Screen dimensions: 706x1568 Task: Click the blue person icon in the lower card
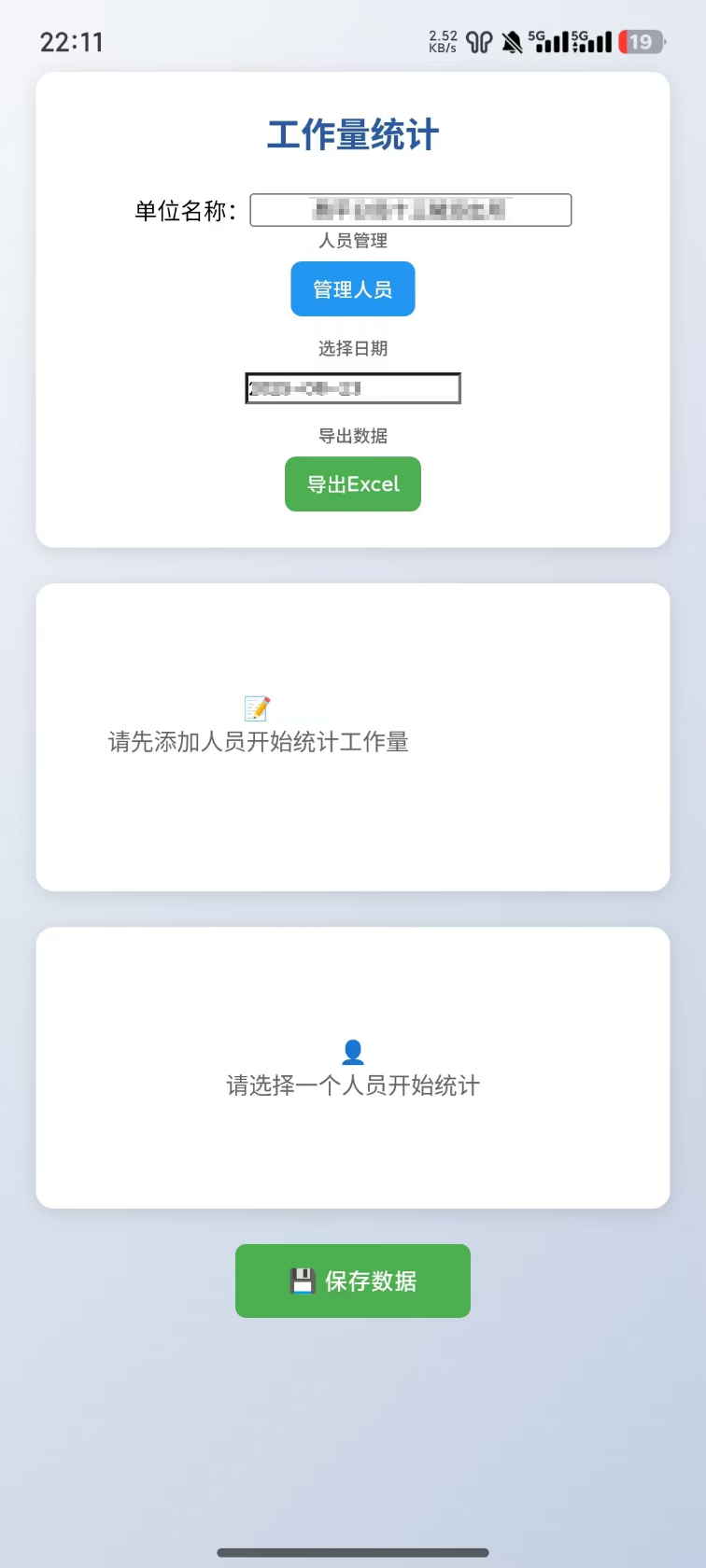point(352,1051)
